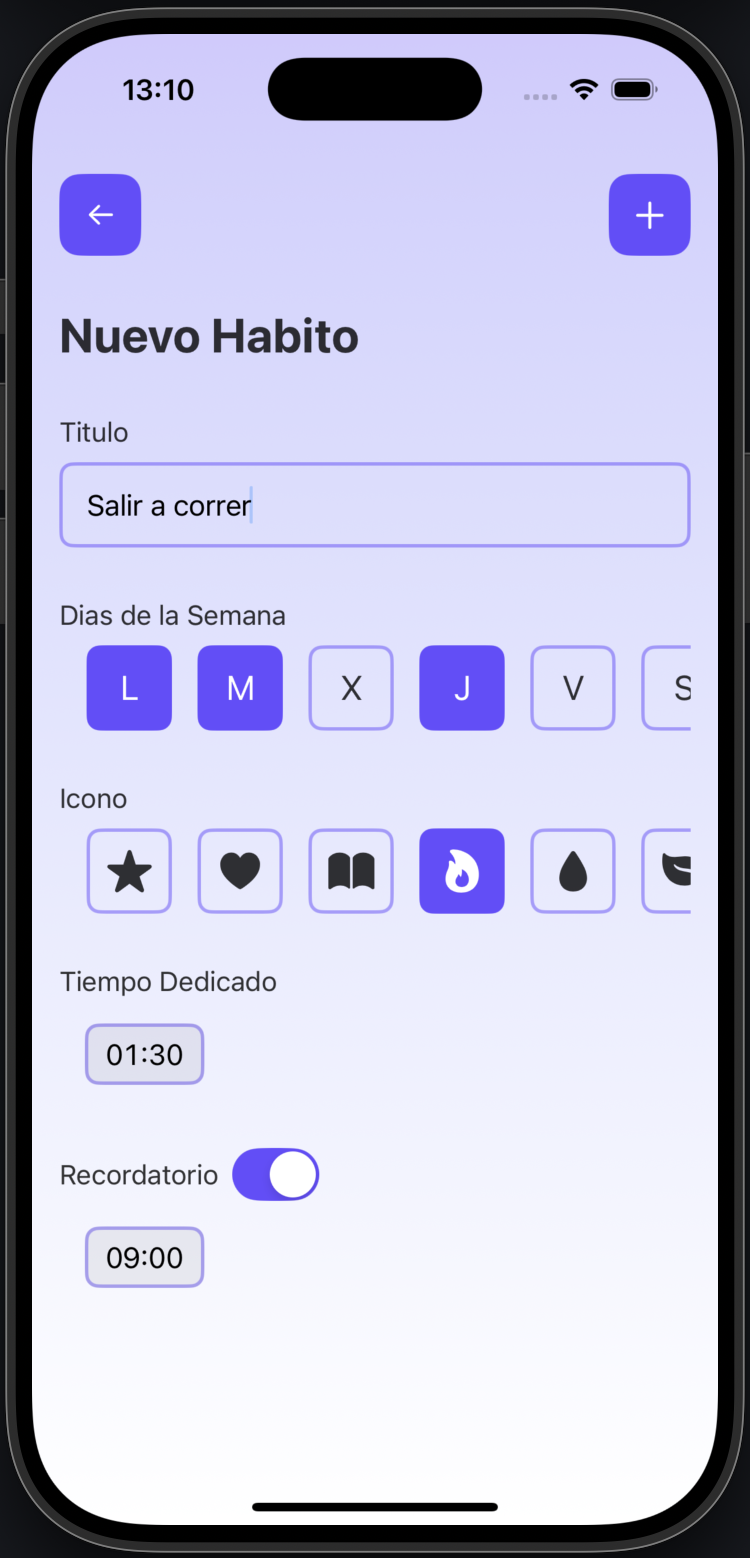The height and width of the screenshot is (1558, 750).
Task: Choose the heart icon
Action: point(240,871)
